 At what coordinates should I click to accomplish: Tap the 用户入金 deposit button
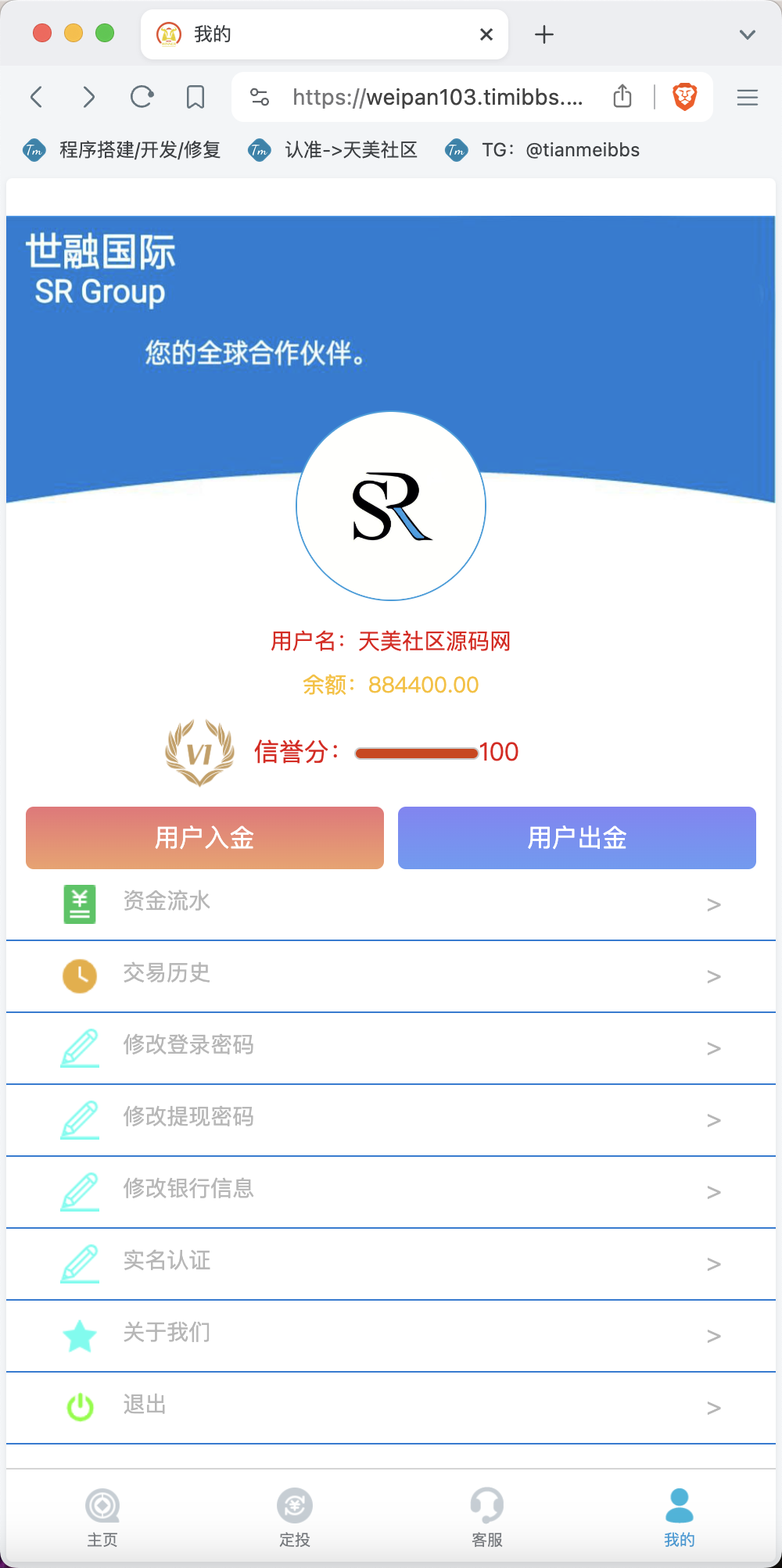(205, 838)
